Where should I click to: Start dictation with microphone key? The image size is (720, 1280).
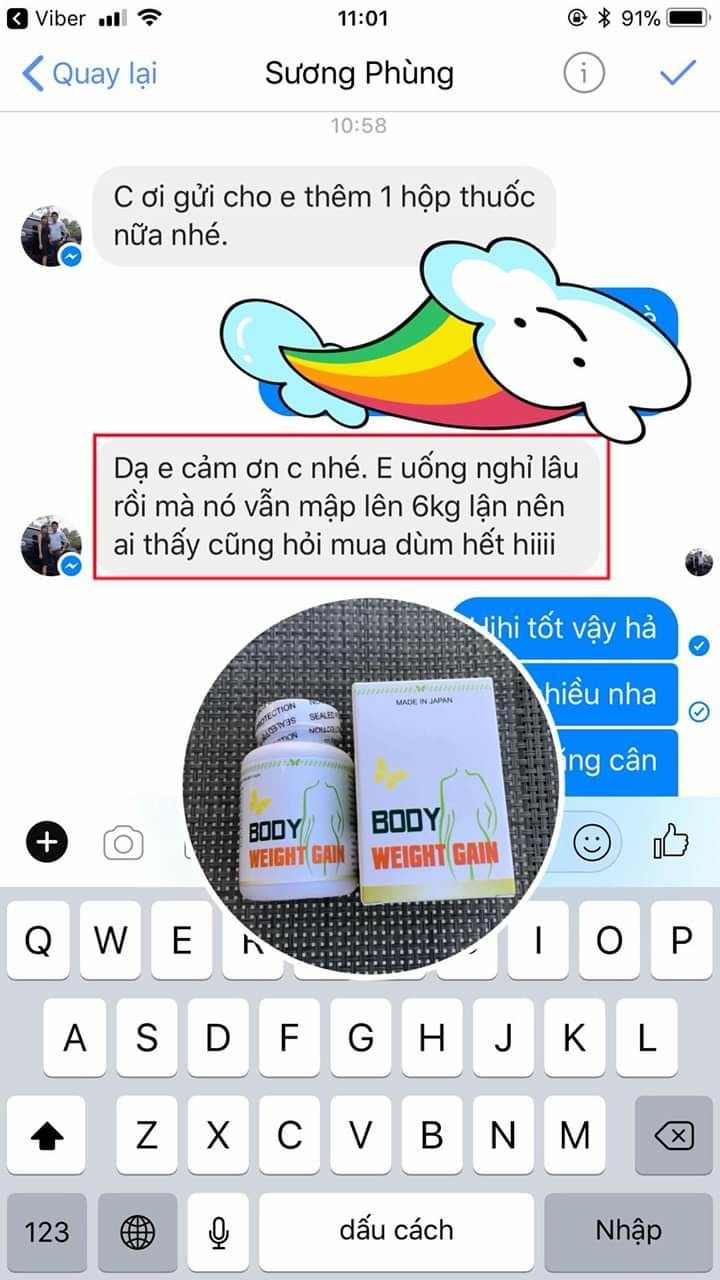(x=218, y=1231)
